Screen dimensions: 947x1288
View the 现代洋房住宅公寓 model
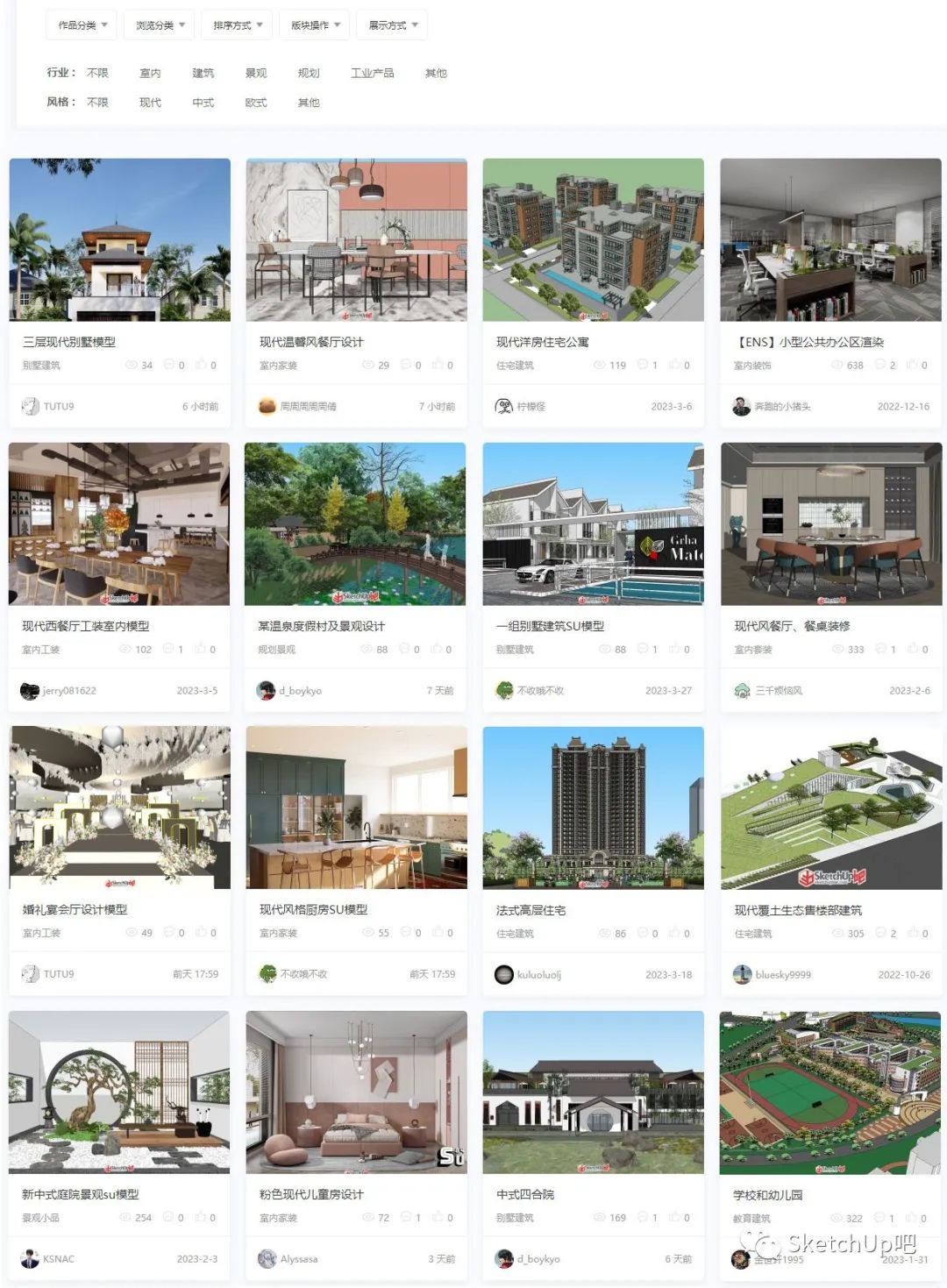pyautogui.click(x=542, y=342)
